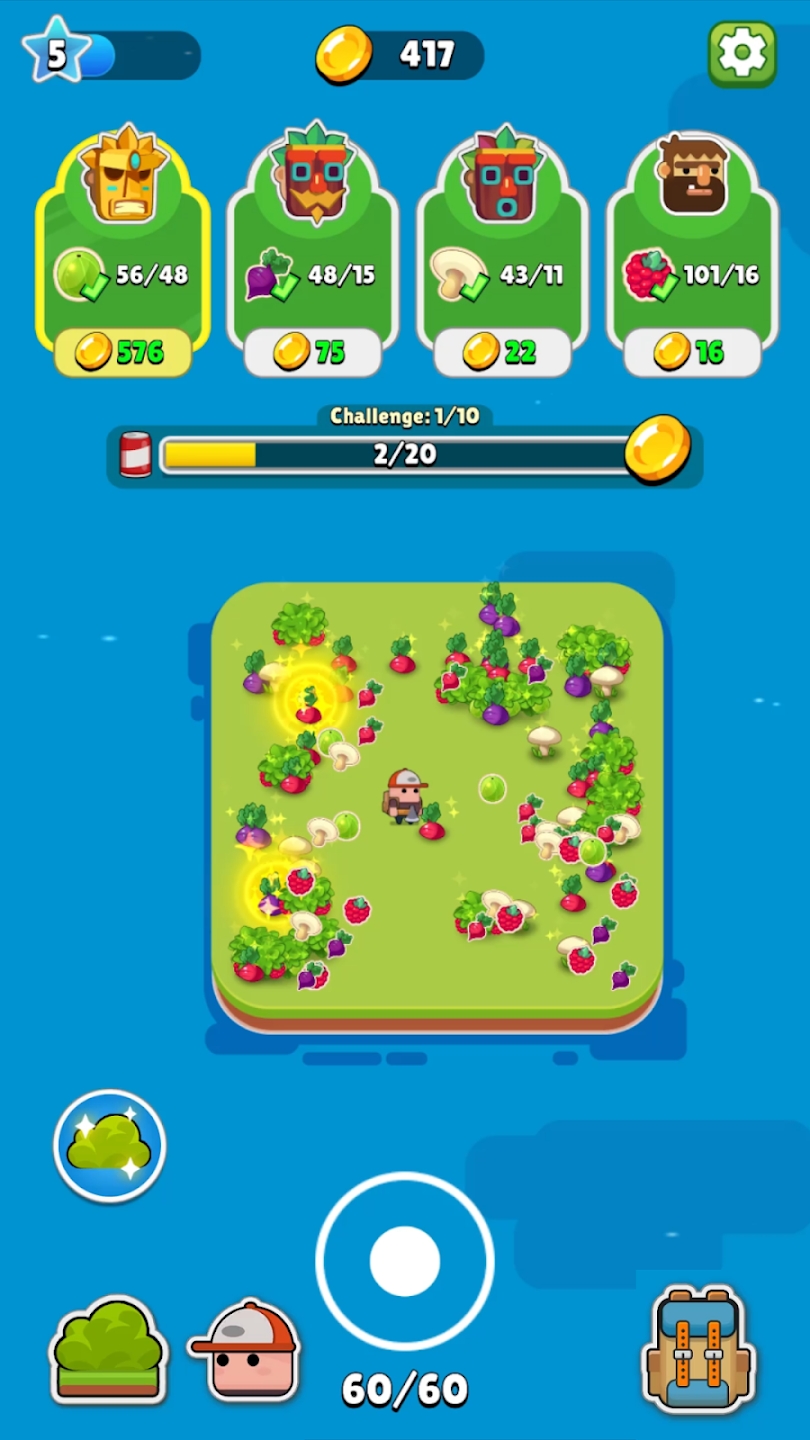Open the backpack inventory

(x=697, y=1349)
